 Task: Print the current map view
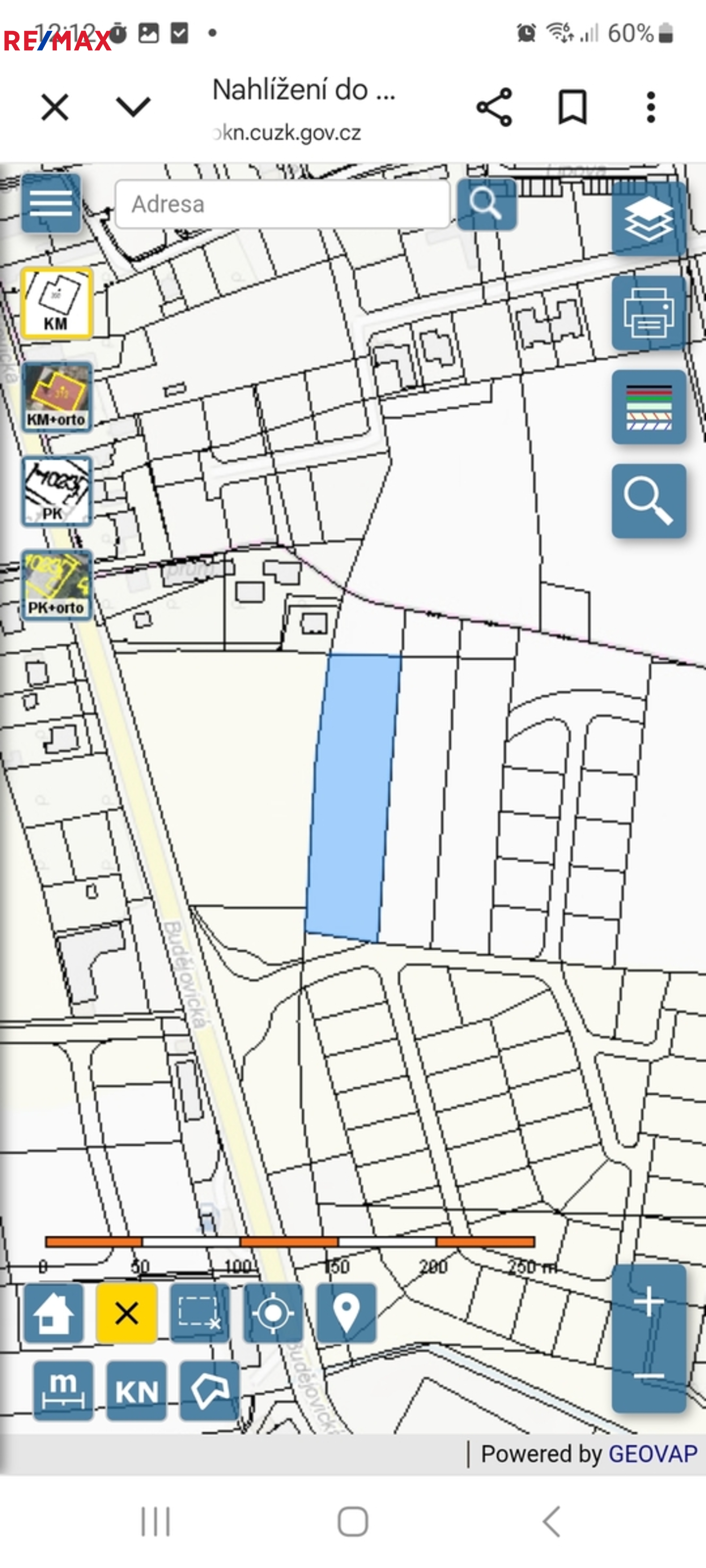(x=649, y=313)
